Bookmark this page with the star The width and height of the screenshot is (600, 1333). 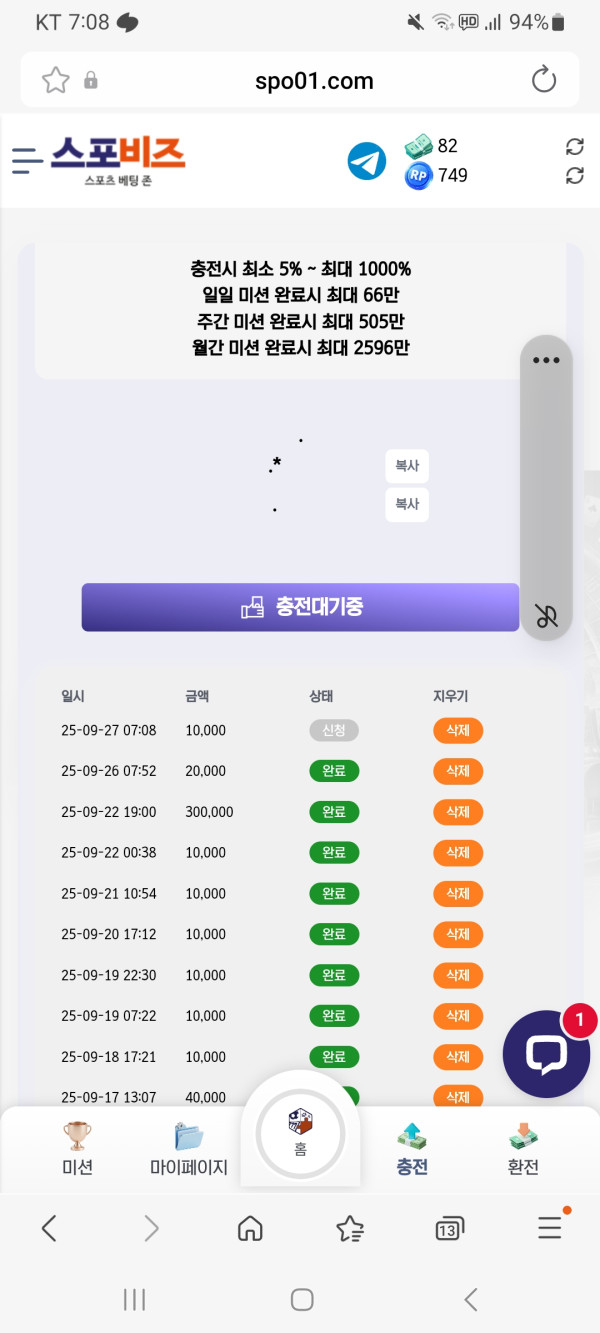[56, 80]
